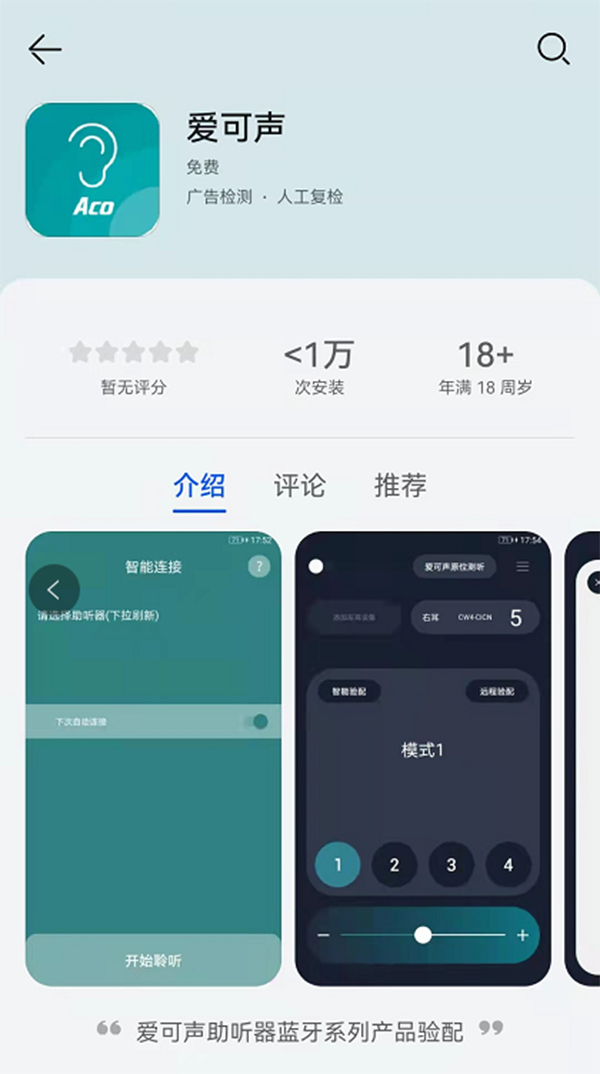Switch to the 推荐 tab
600x1074 pixels.
pyautogui.click(x=400, y=486)
